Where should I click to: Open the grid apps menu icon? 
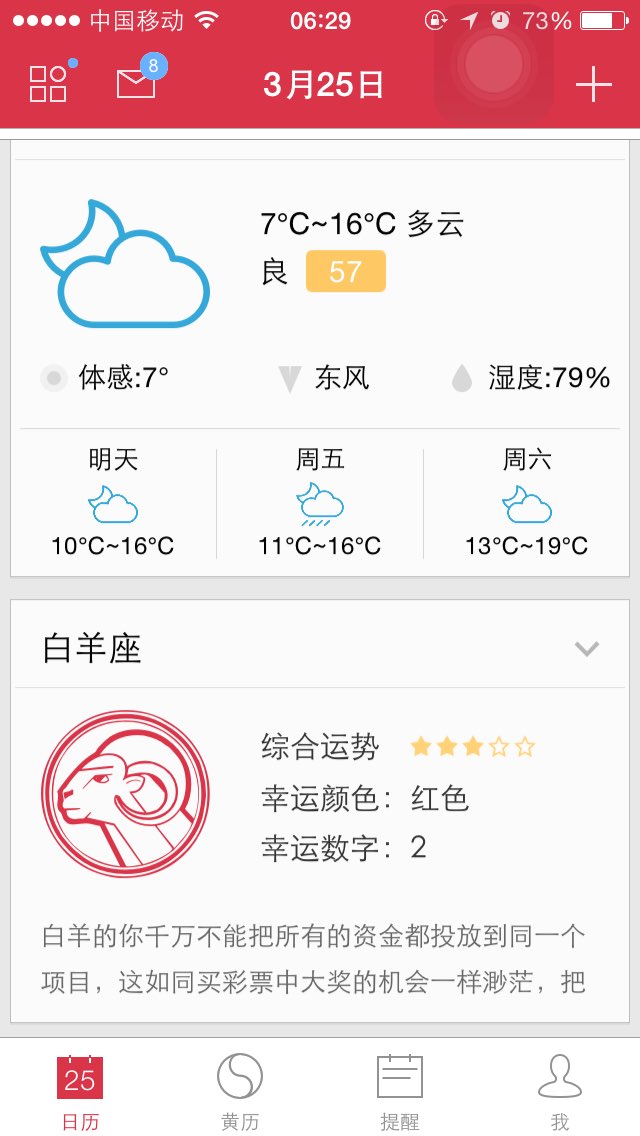coord(48,84)
